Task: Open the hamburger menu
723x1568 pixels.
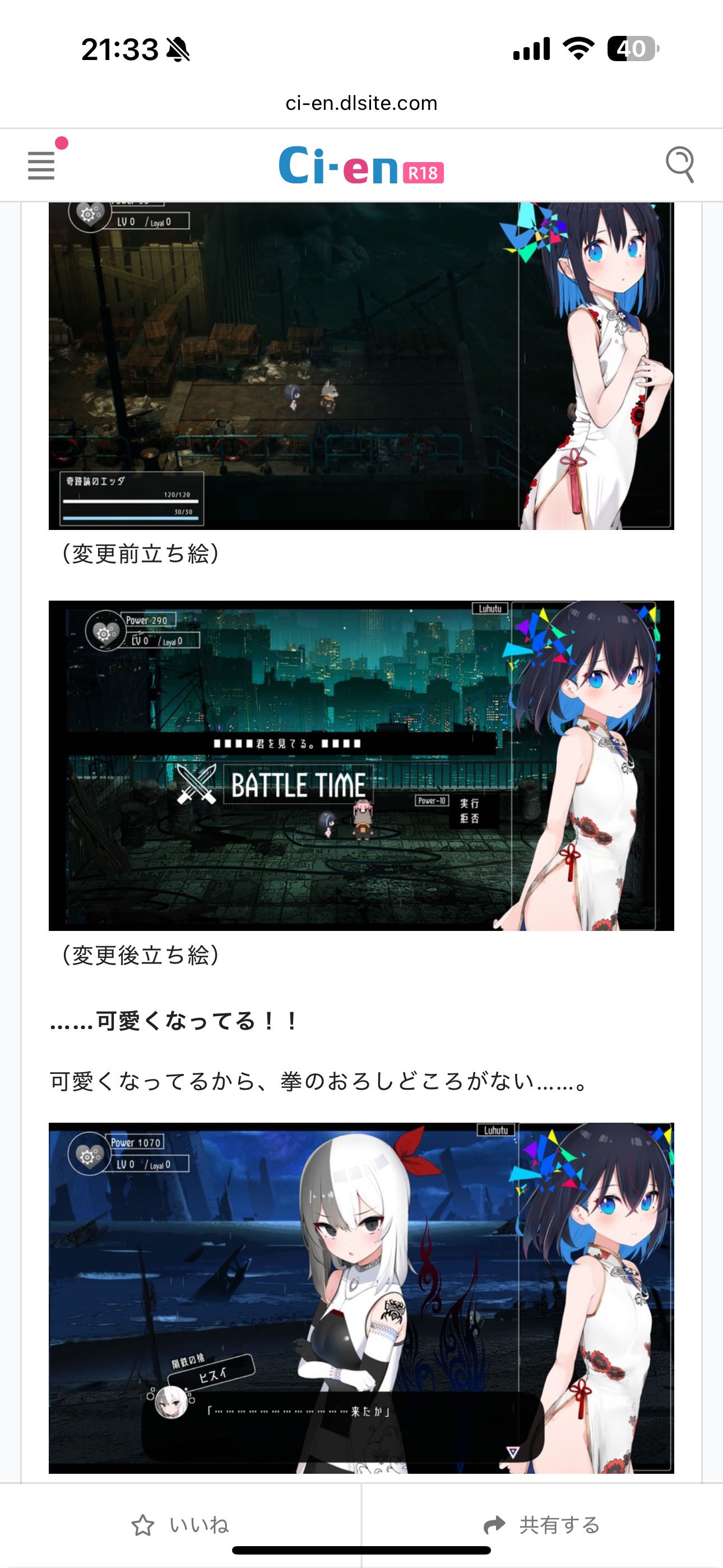Action: point(41,165)
